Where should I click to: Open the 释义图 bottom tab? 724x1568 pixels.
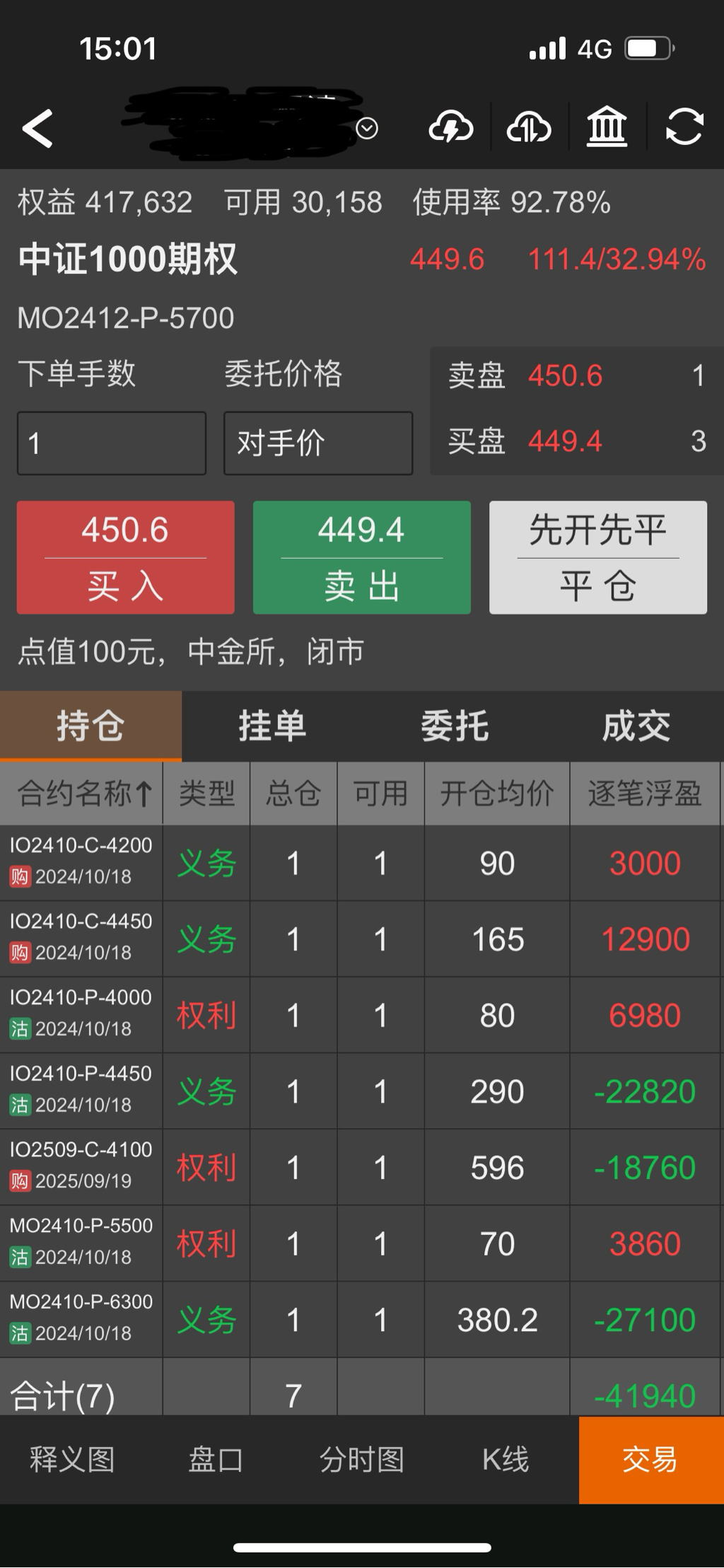[x=72, y=1459]
